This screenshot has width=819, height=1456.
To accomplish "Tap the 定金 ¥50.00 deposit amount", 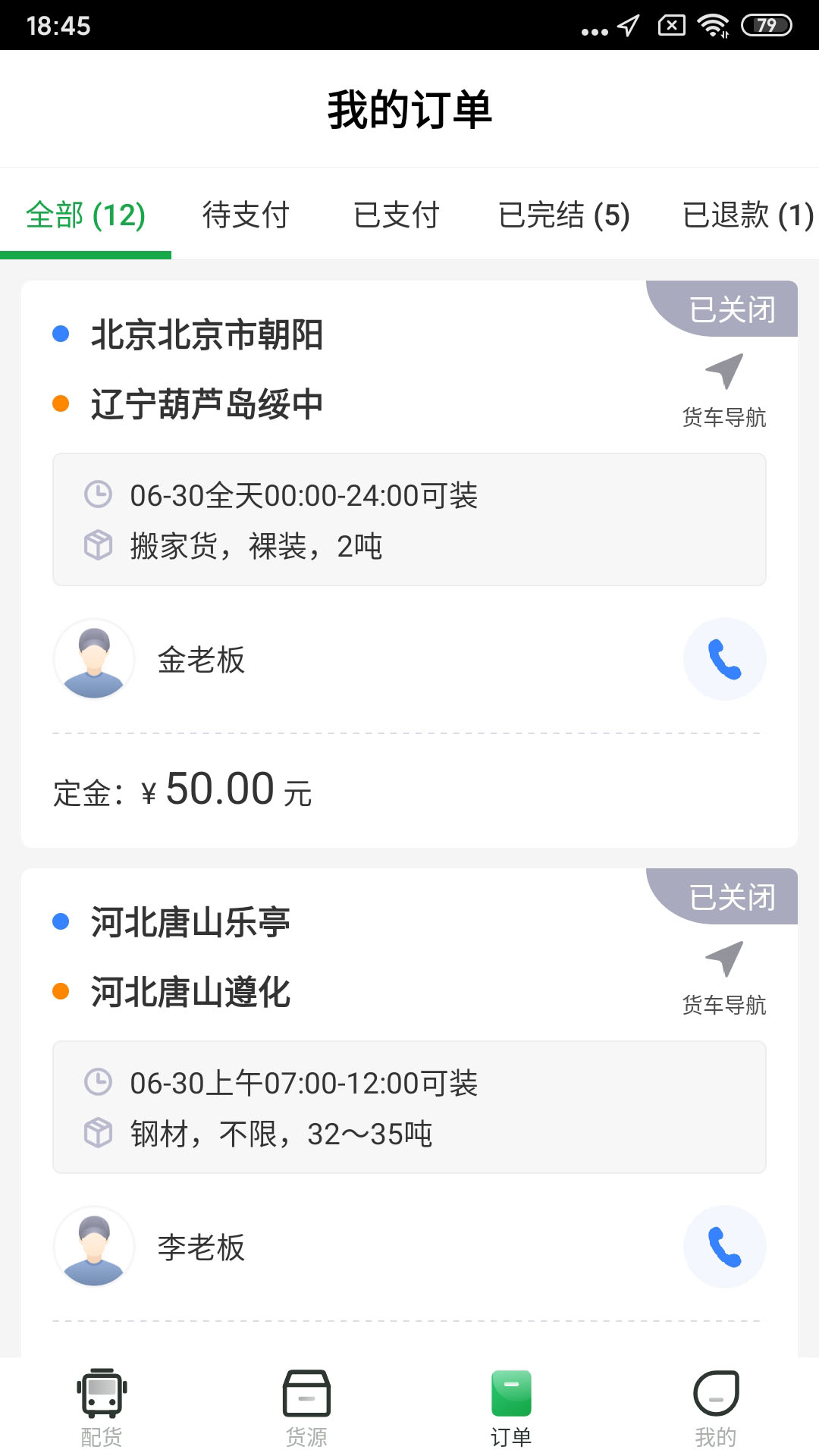I will tap(182, 791).
